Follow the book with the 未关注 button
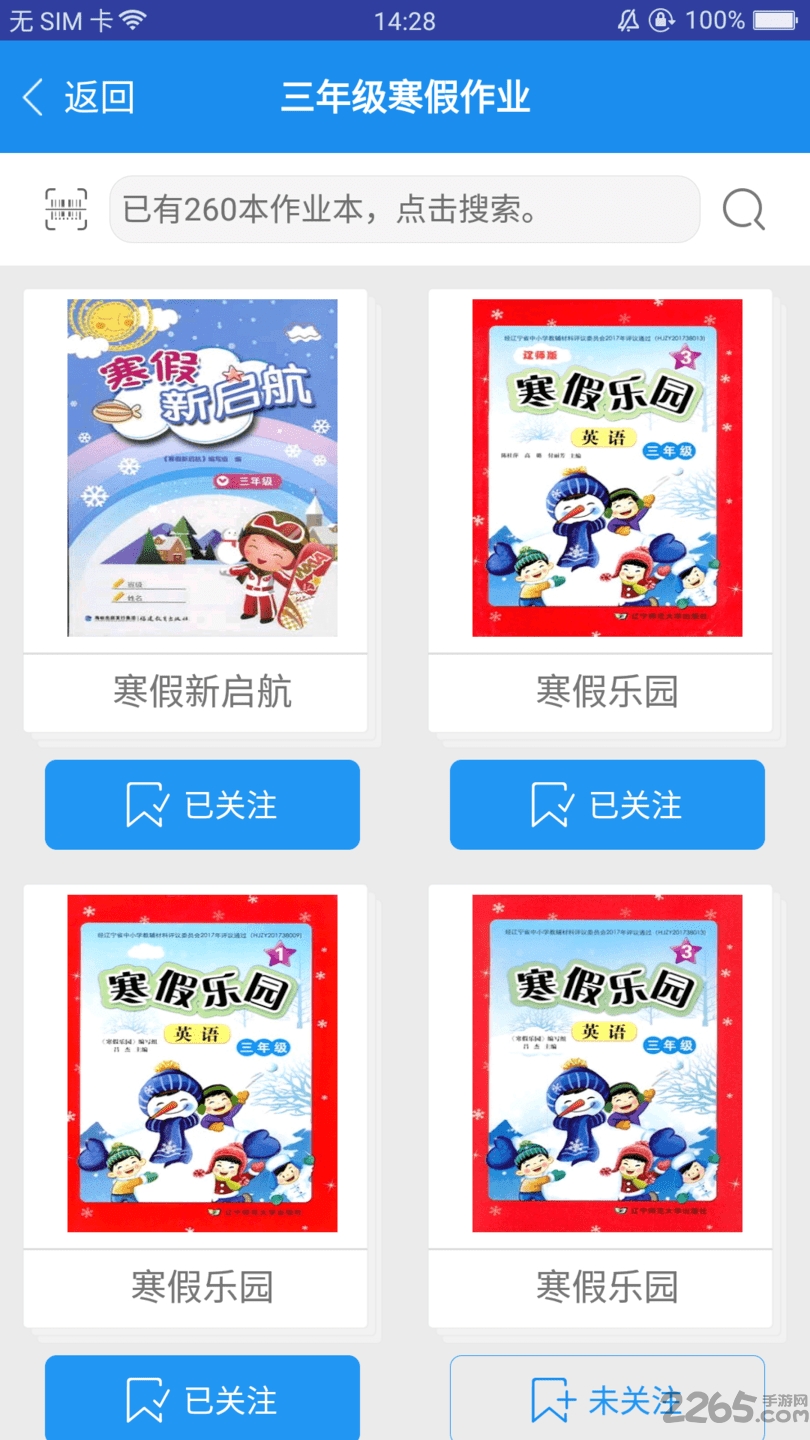Viewport: 810px width, 1440px height. click(x=606, y=1400)
